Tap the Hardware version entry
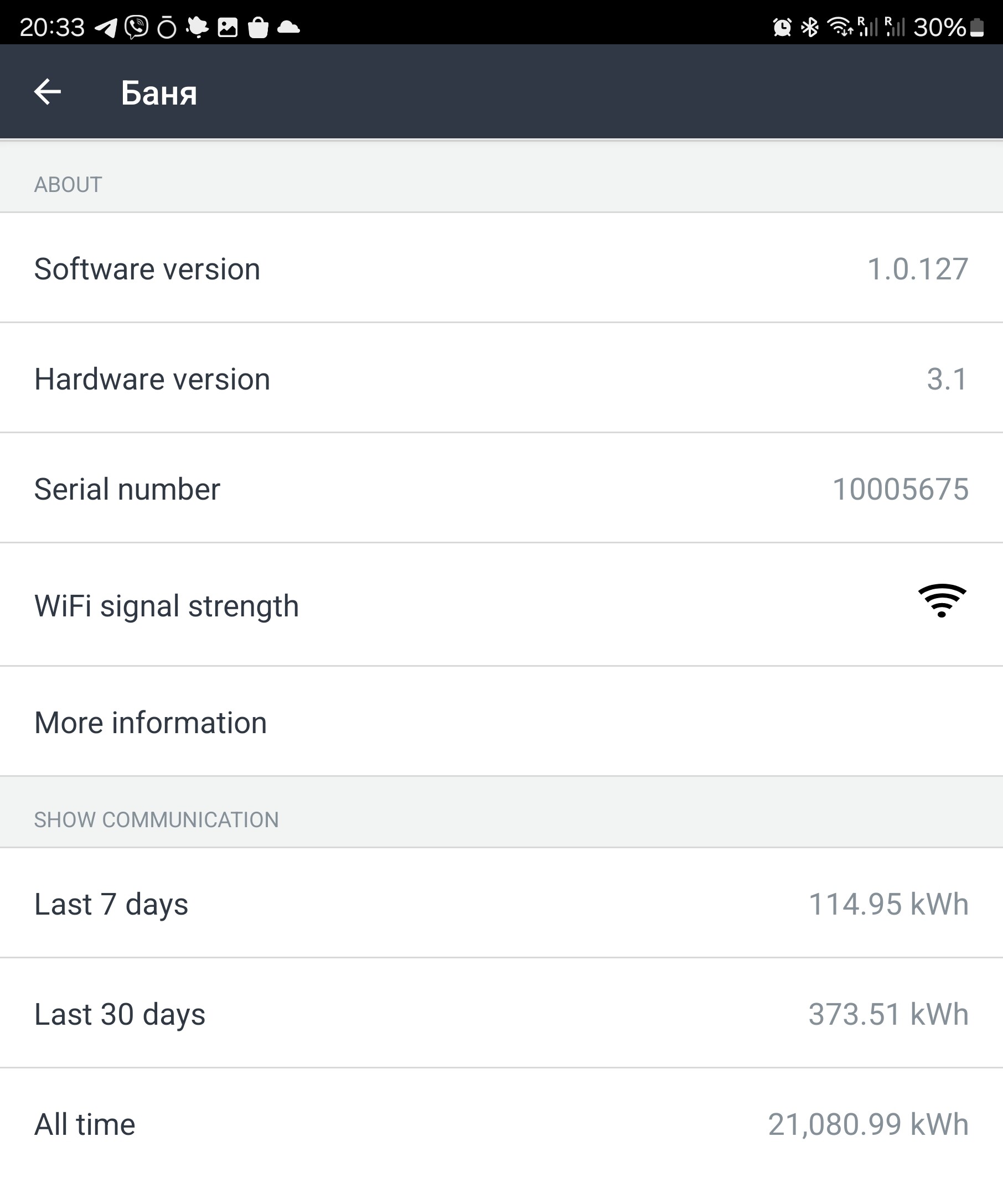Screen dimensions: 1003x1204 click(501, 378)
